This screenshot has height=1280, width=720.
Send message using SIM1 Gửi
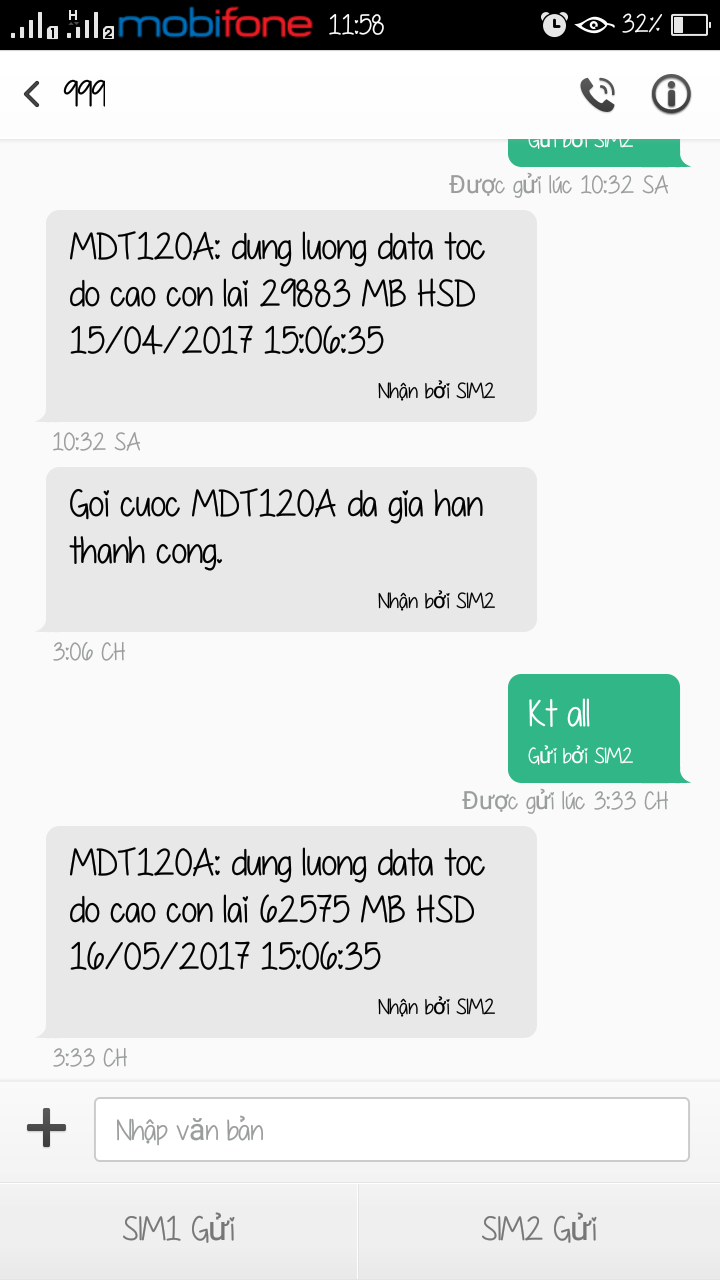coord(179,1229)
